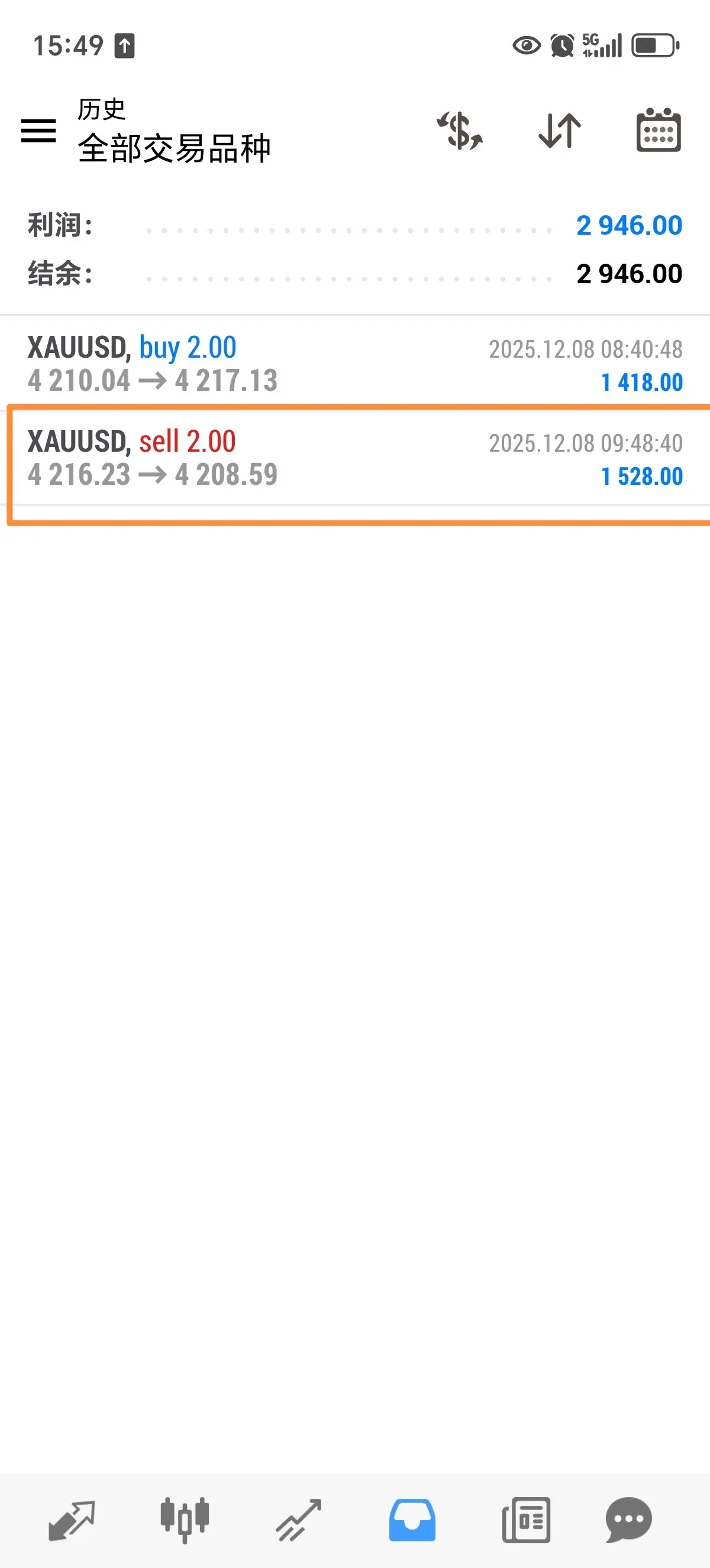Open the hamburger side menu
This screenshot has height=1568, width=710.
tap(38, 131)
